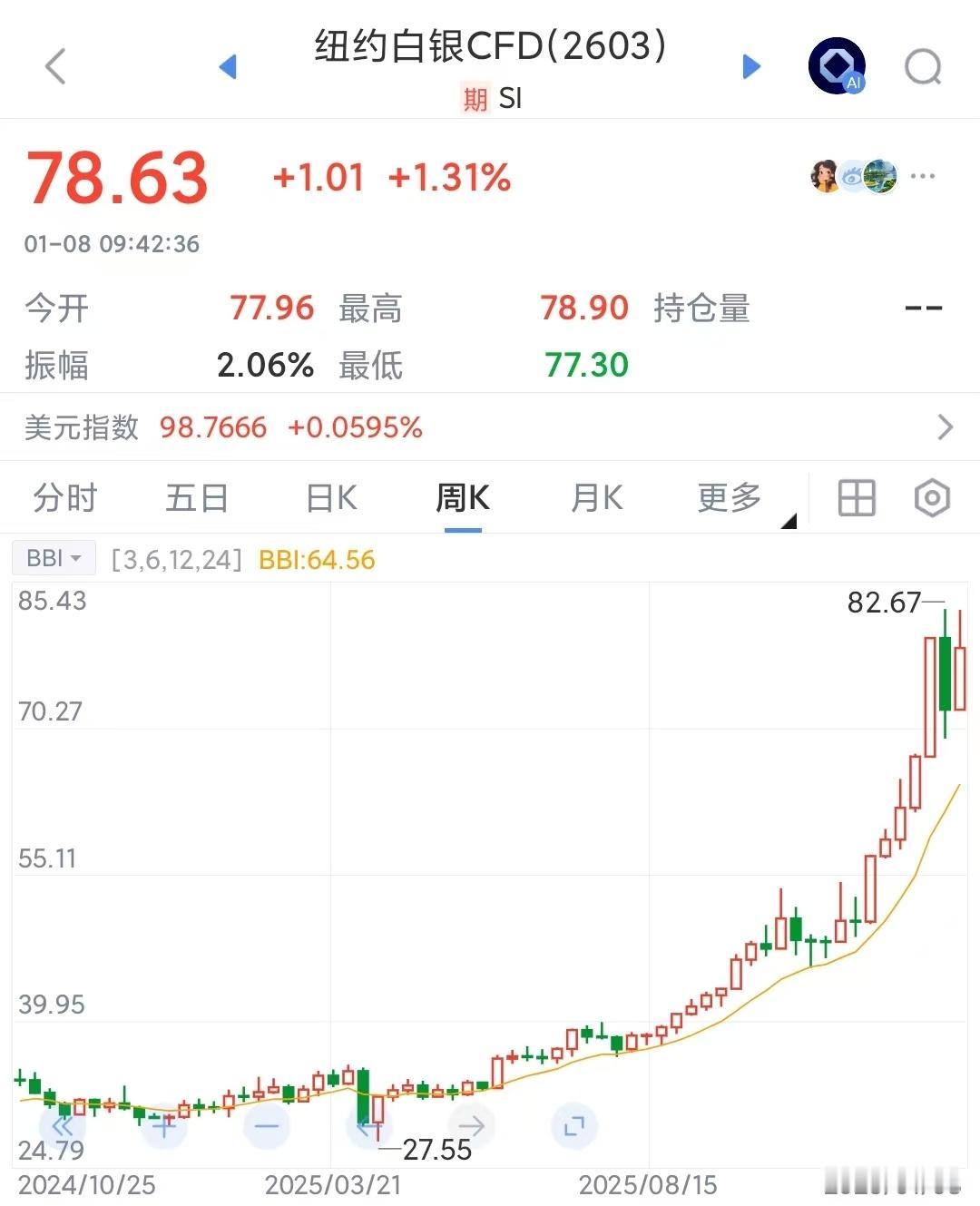Open 美元指数 details via chevron

[x=946, y=427]
